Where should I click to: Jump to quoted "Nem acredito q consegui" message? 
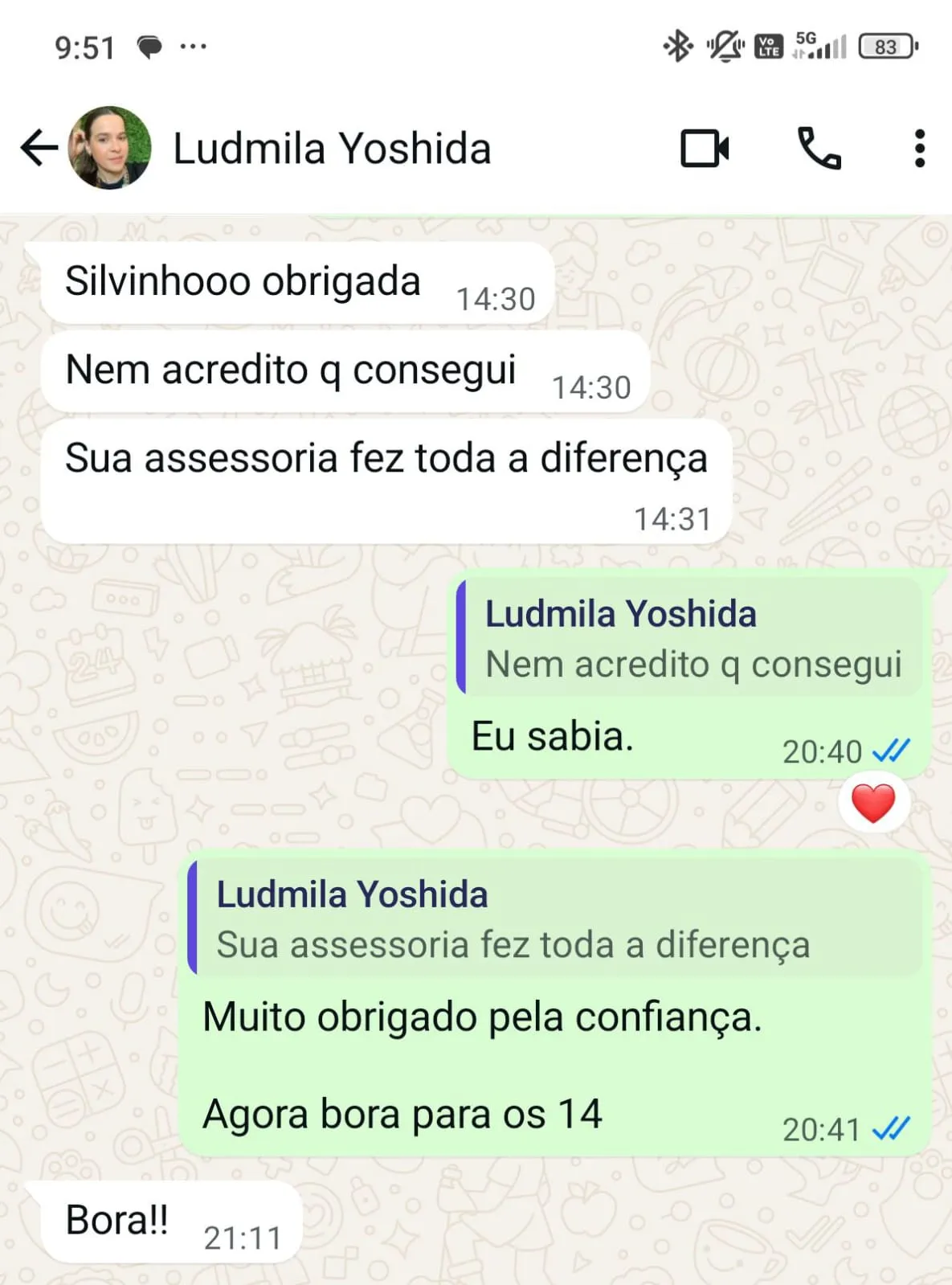click(x=691, y=638)
